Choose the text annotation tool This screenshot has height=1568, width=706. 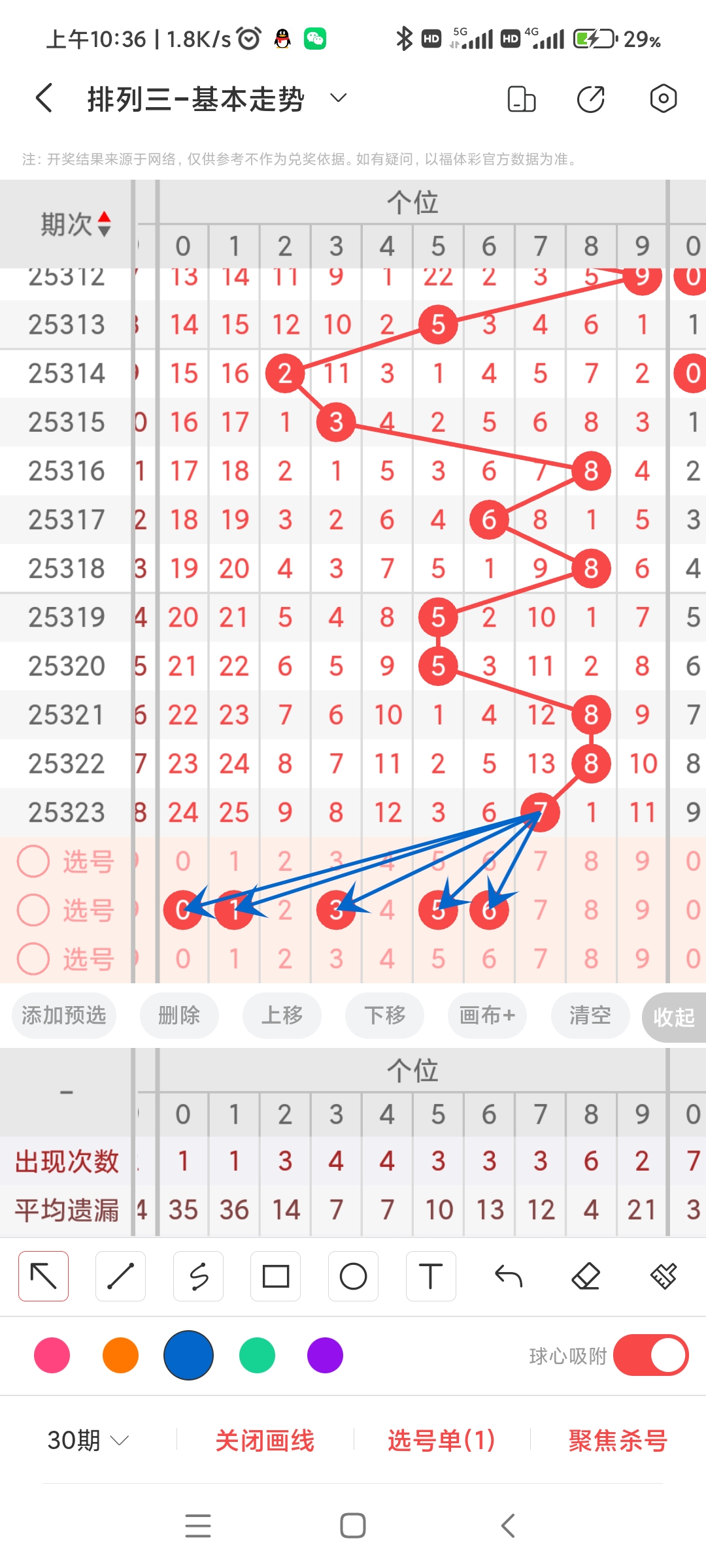click(430, 1275)
